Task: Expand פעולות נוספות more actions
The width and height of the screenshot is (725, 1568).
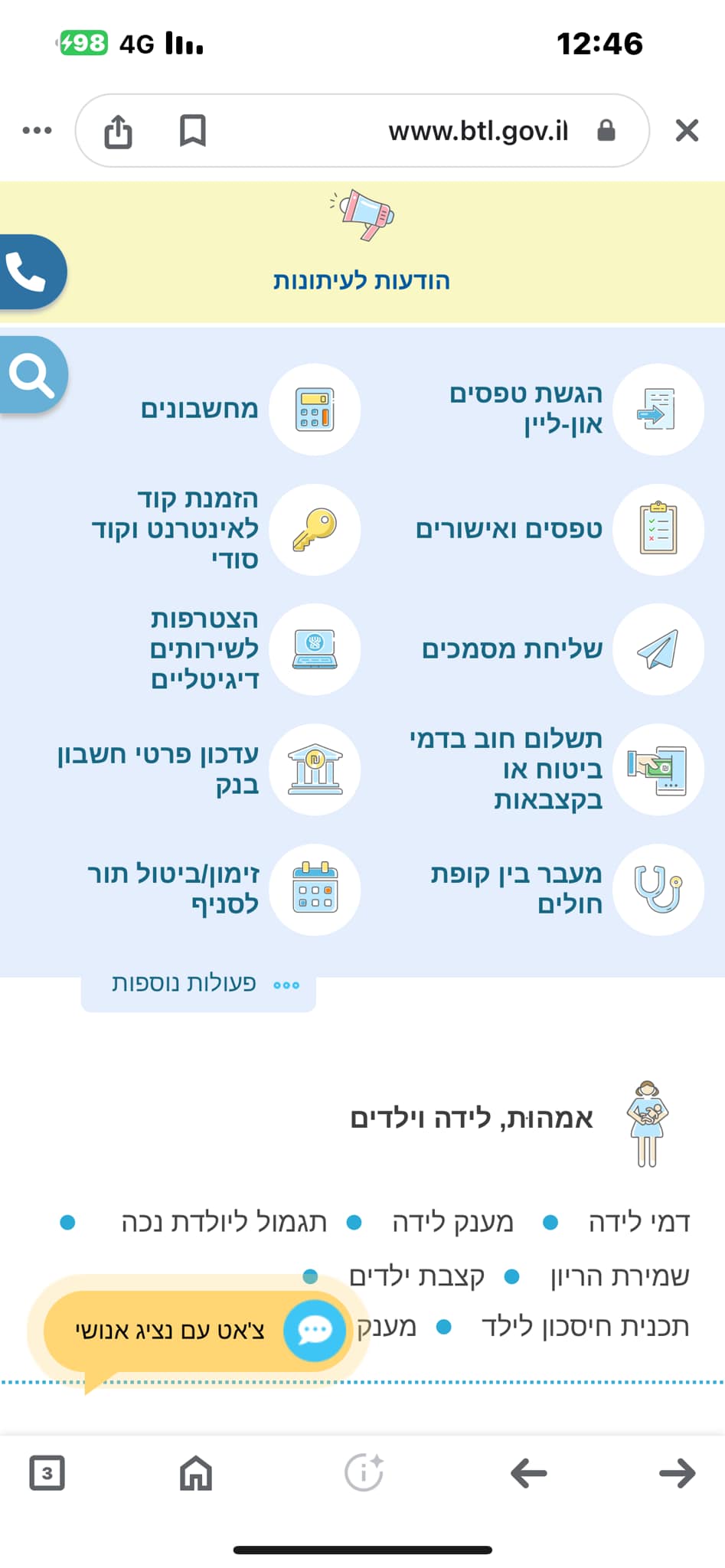Action: [x=199, y=984]
